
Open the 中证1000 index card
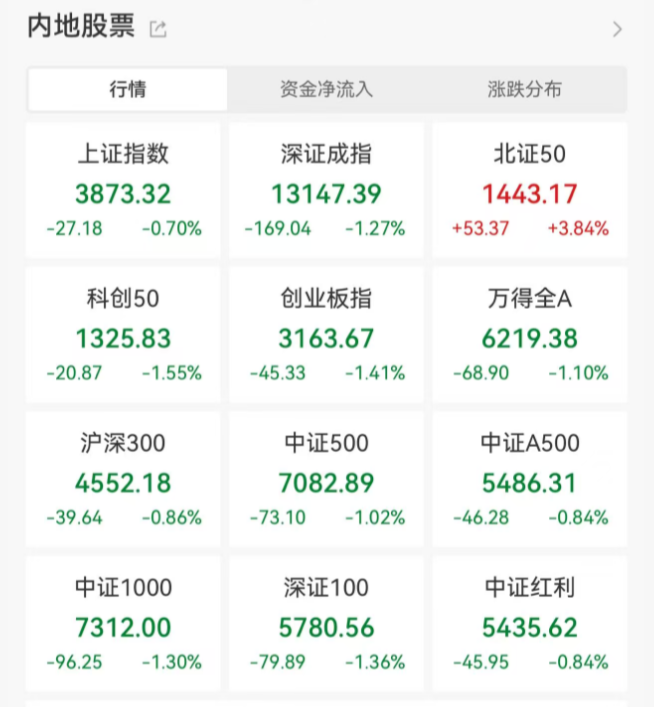click(124, 624)
